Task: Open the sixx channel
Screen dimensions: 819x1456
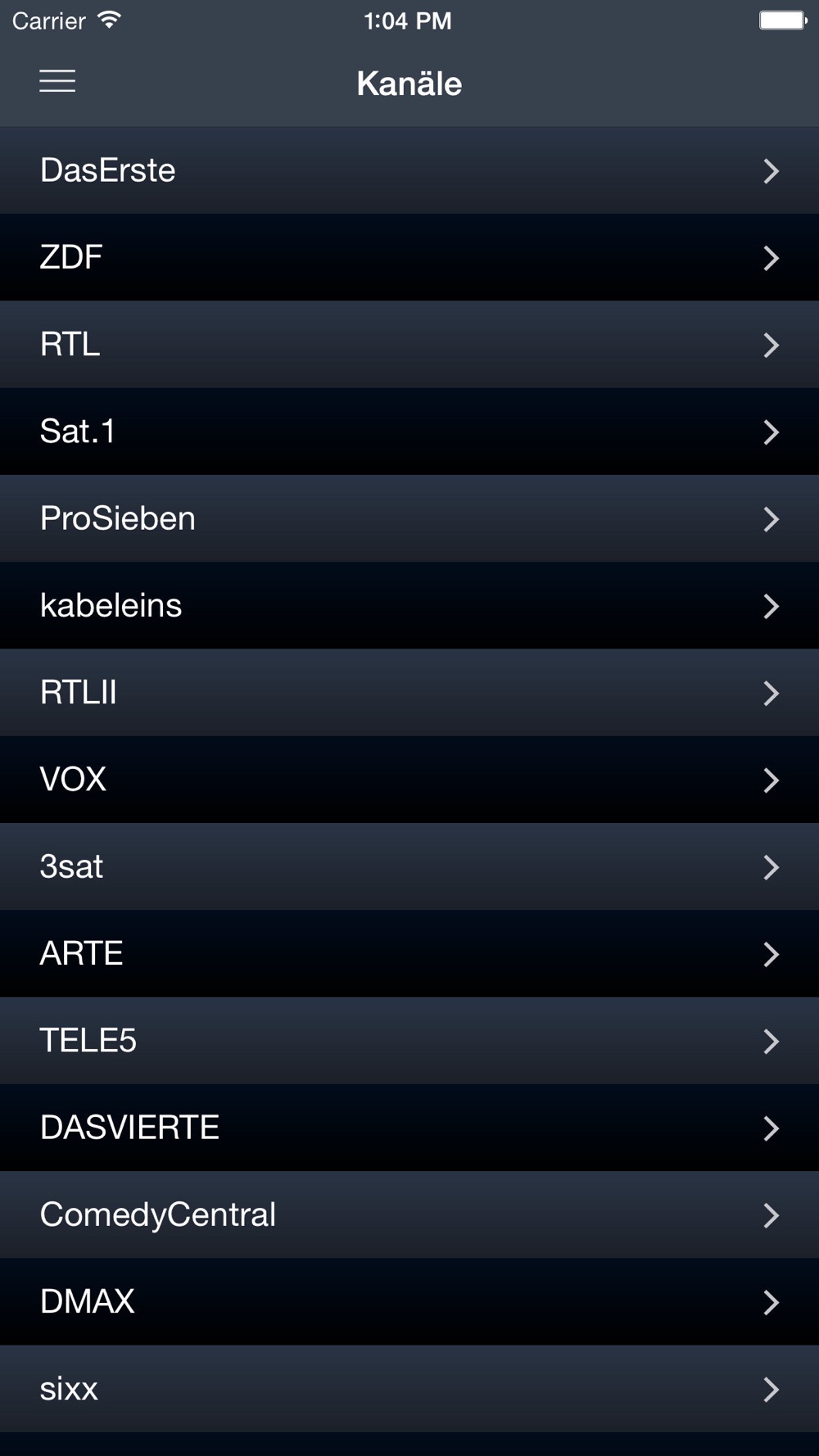Action: [409, 1389]
